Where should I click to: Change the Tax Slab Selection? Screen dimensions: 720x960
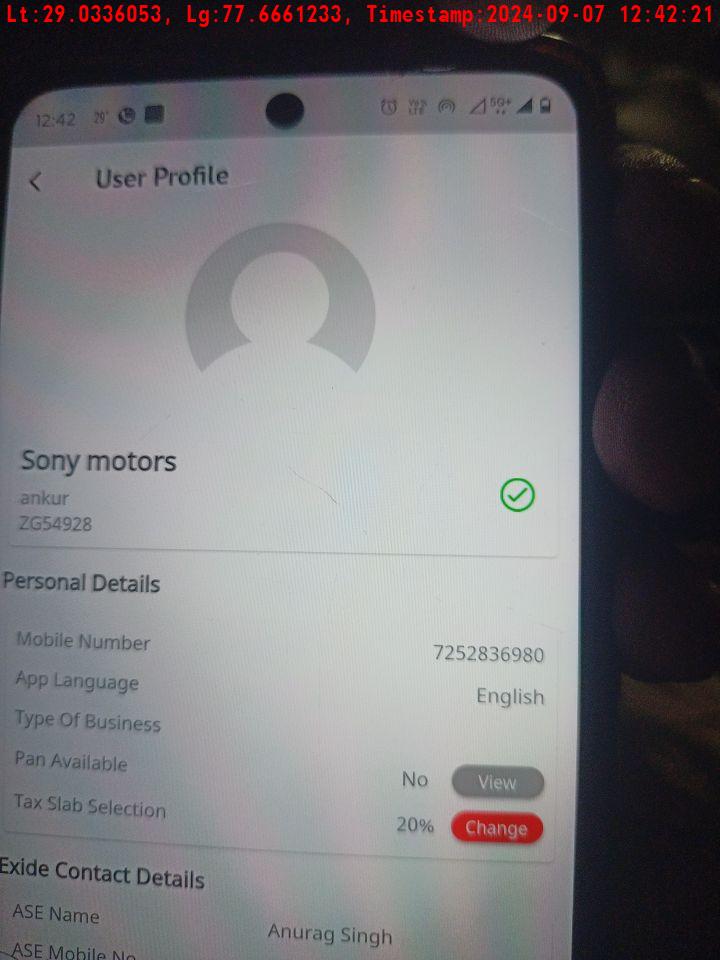coord(496,828)
